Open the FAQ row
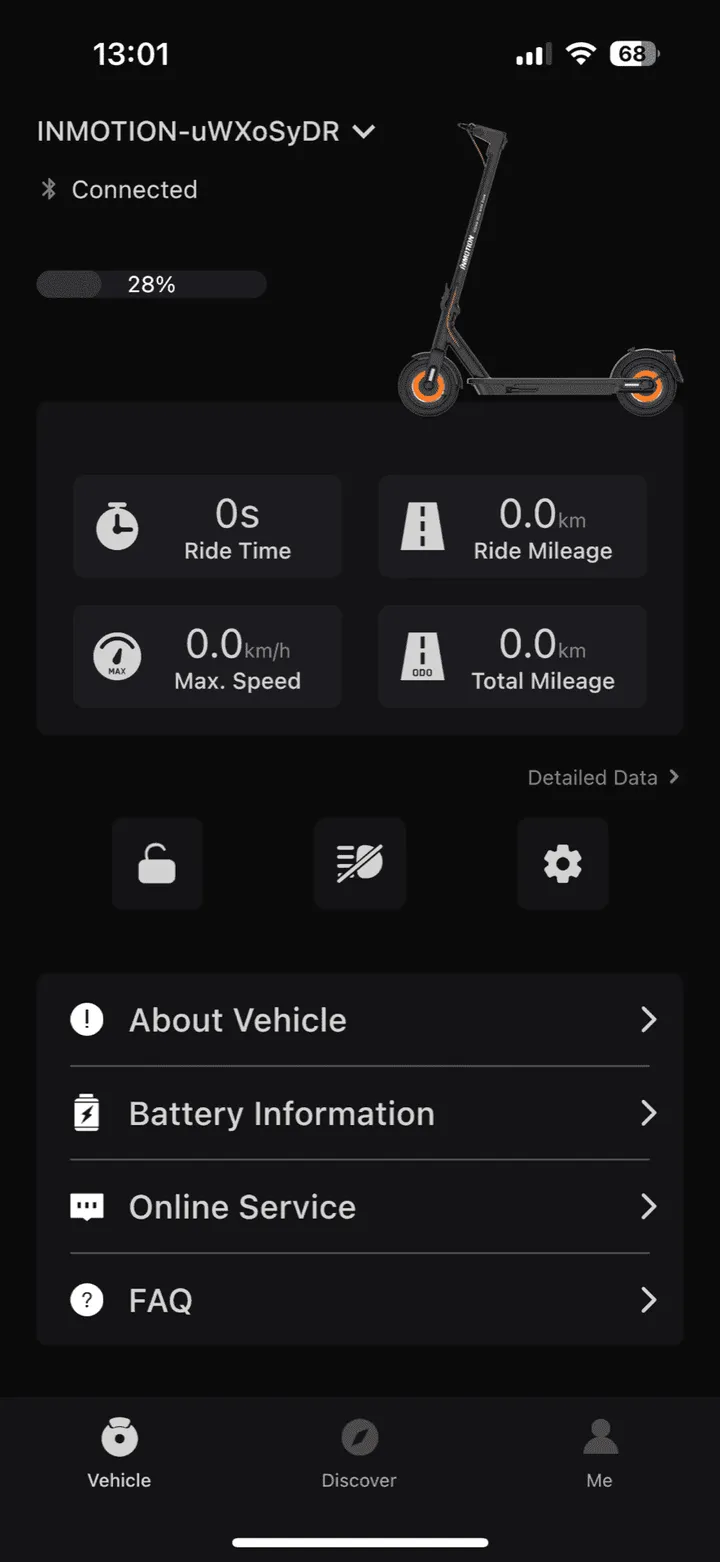Screen dimensions: 720x1562 click(360, 1300)
